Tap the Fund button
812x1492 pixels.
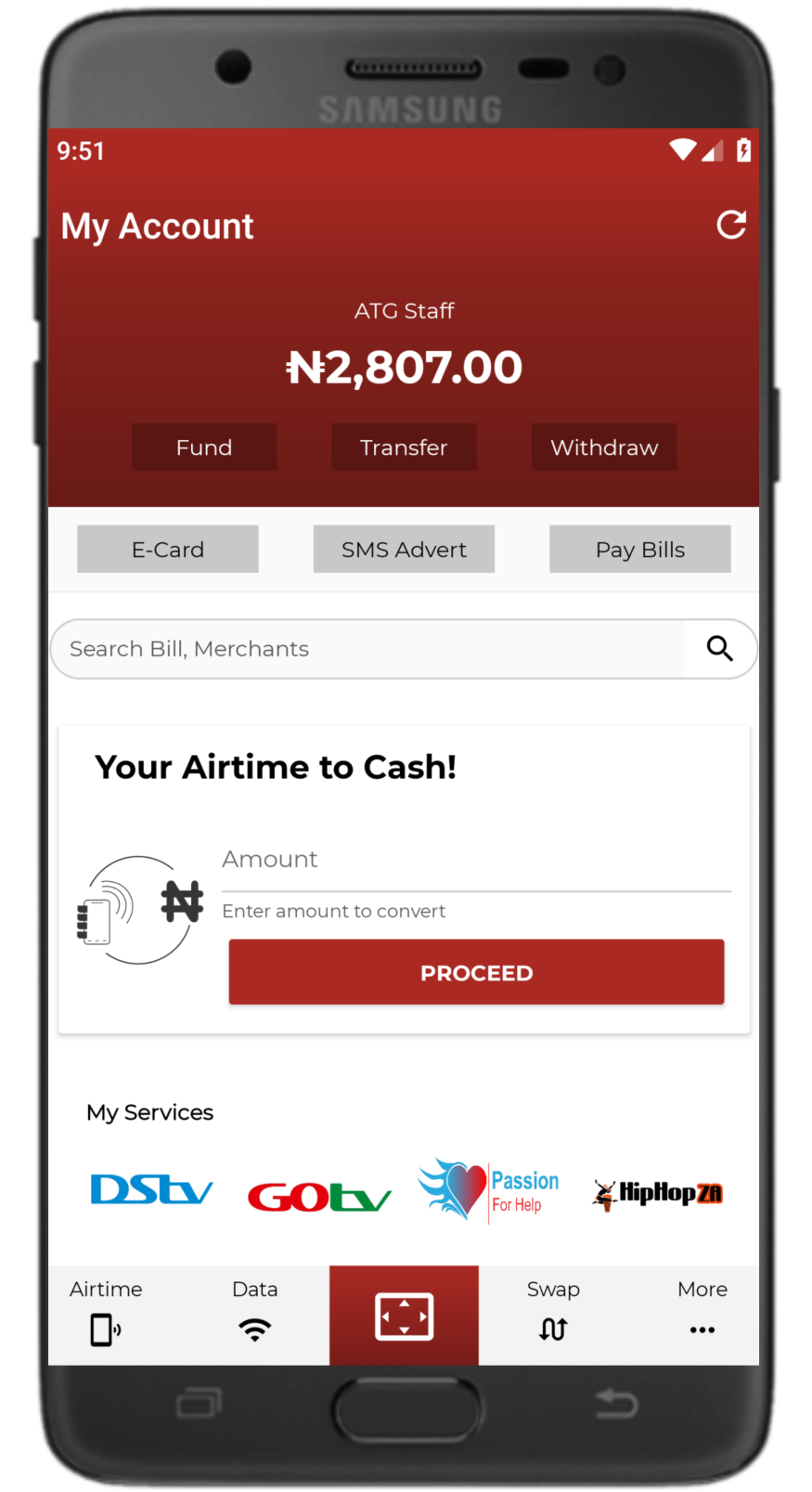(204, 448)
